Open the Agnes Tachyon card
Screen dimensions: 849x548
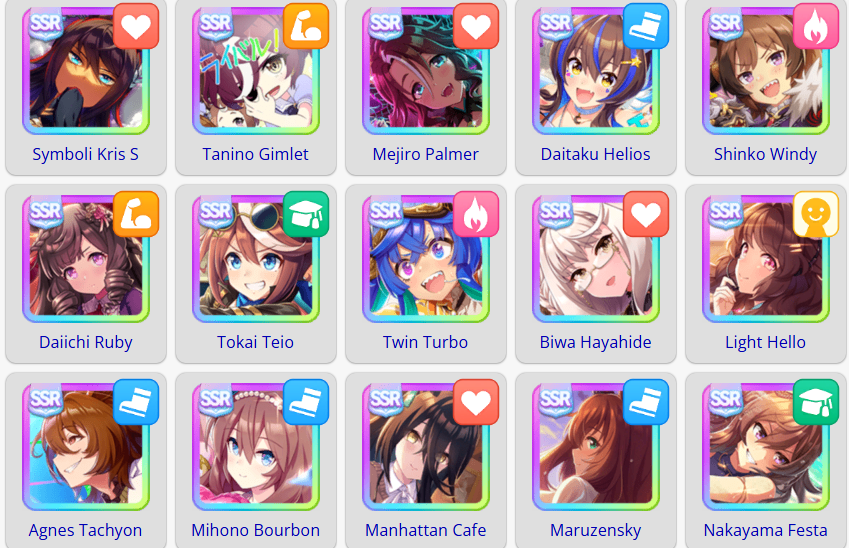click(85, 450)
